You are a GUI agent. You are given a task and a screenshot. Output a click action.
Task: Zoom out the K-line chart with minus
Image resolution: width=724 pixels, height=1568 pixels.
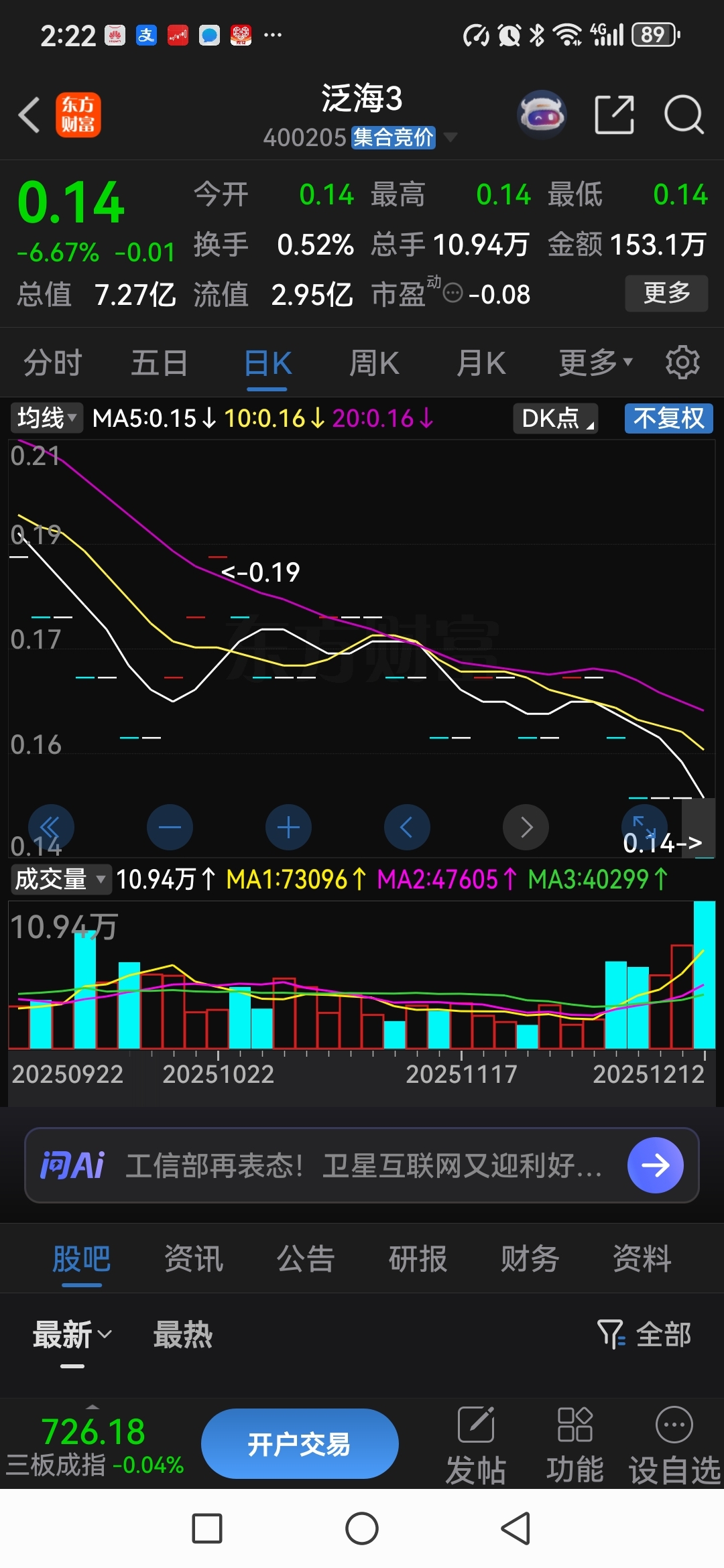tap(170, 828)
